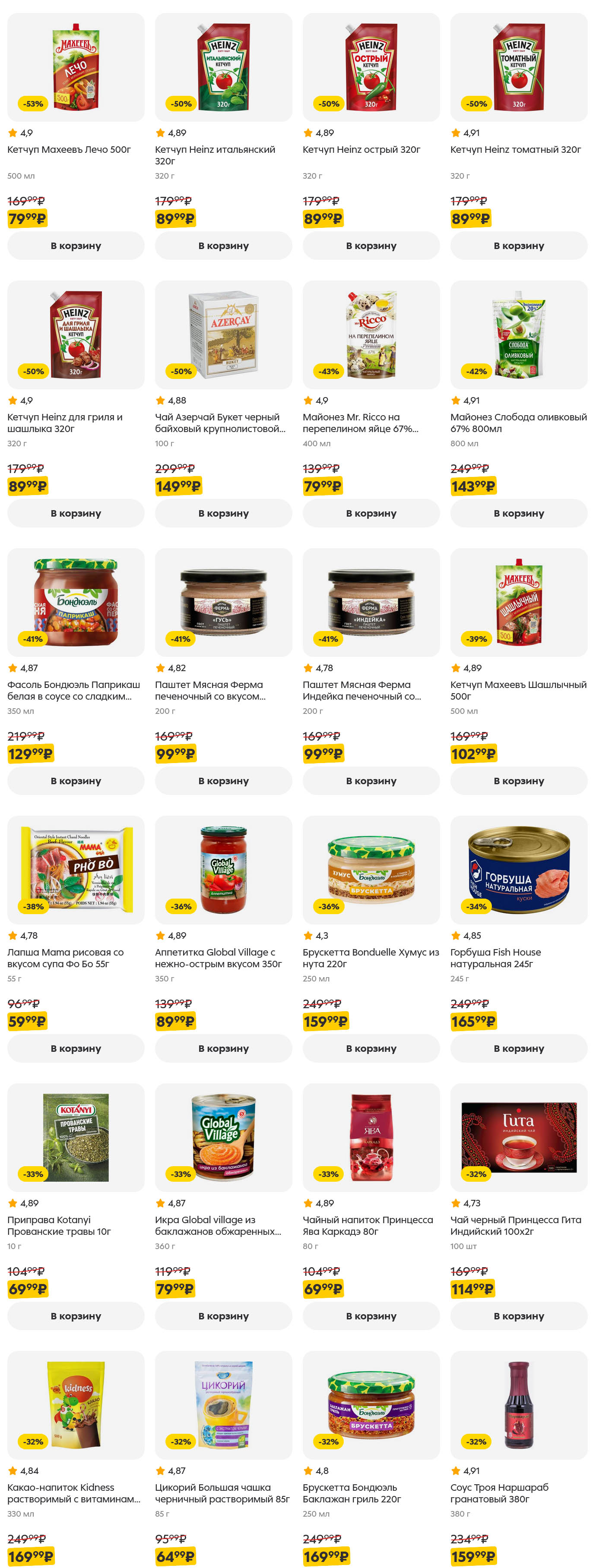This screenshot has width=596, height=1568.
Task: Add Чай Принцесса Гита Индийский to cart
Action: pos(518,1316)
